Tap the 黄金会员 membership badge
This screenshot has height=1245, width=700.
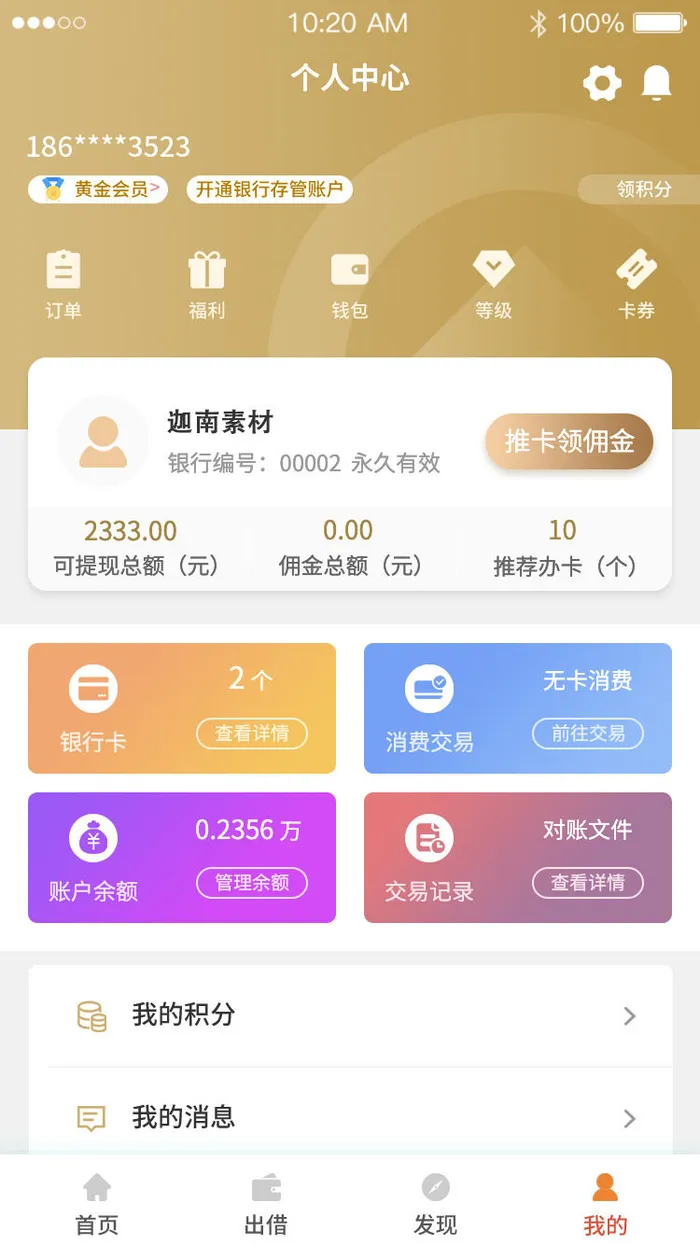click(x=98, y=189)
